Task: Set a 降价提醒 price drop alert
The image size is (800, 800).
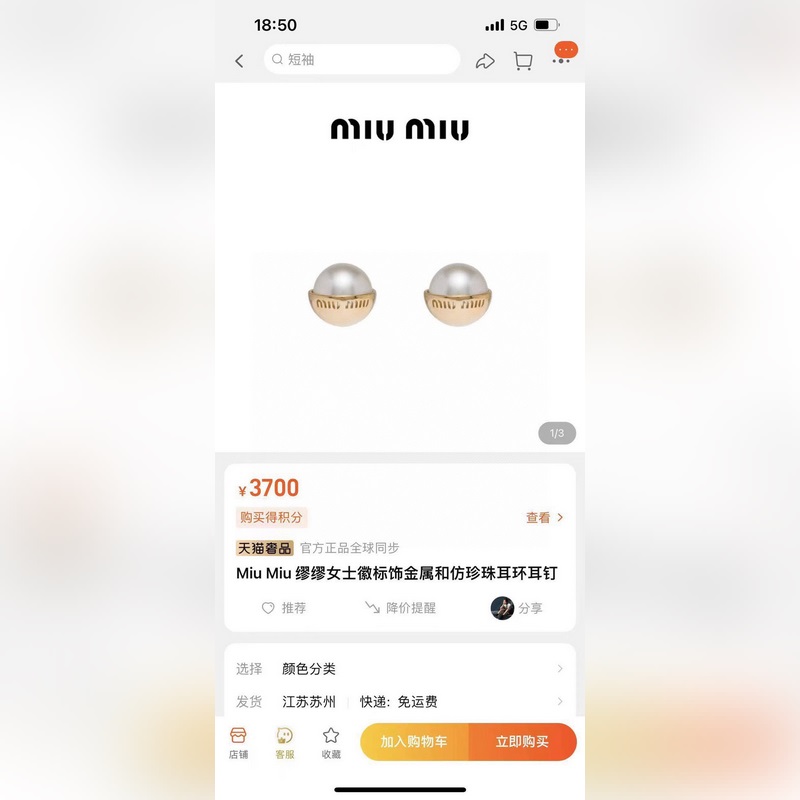Action: (400, 608)
